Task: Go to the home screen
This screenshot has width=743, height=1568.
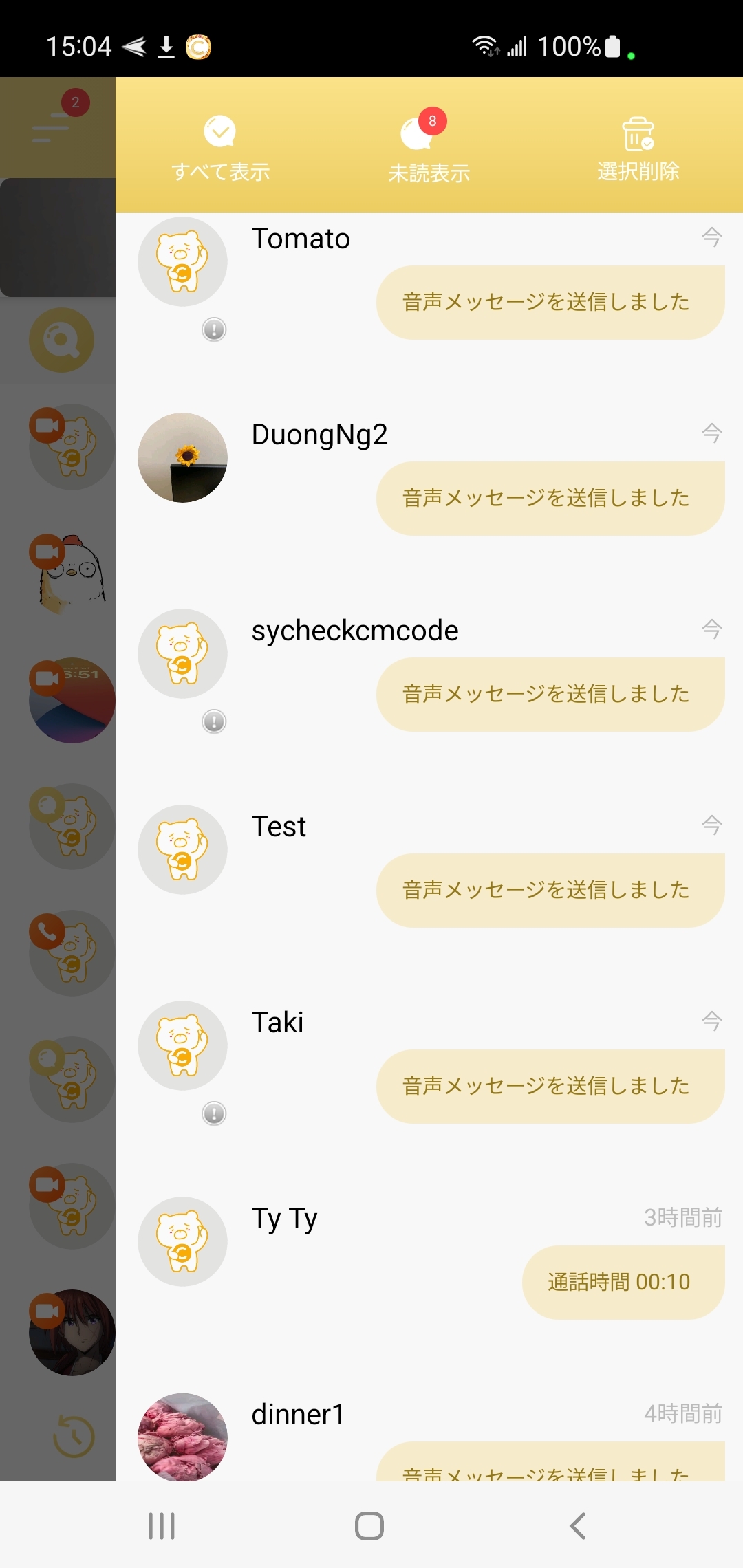Action: point(369,1525)
